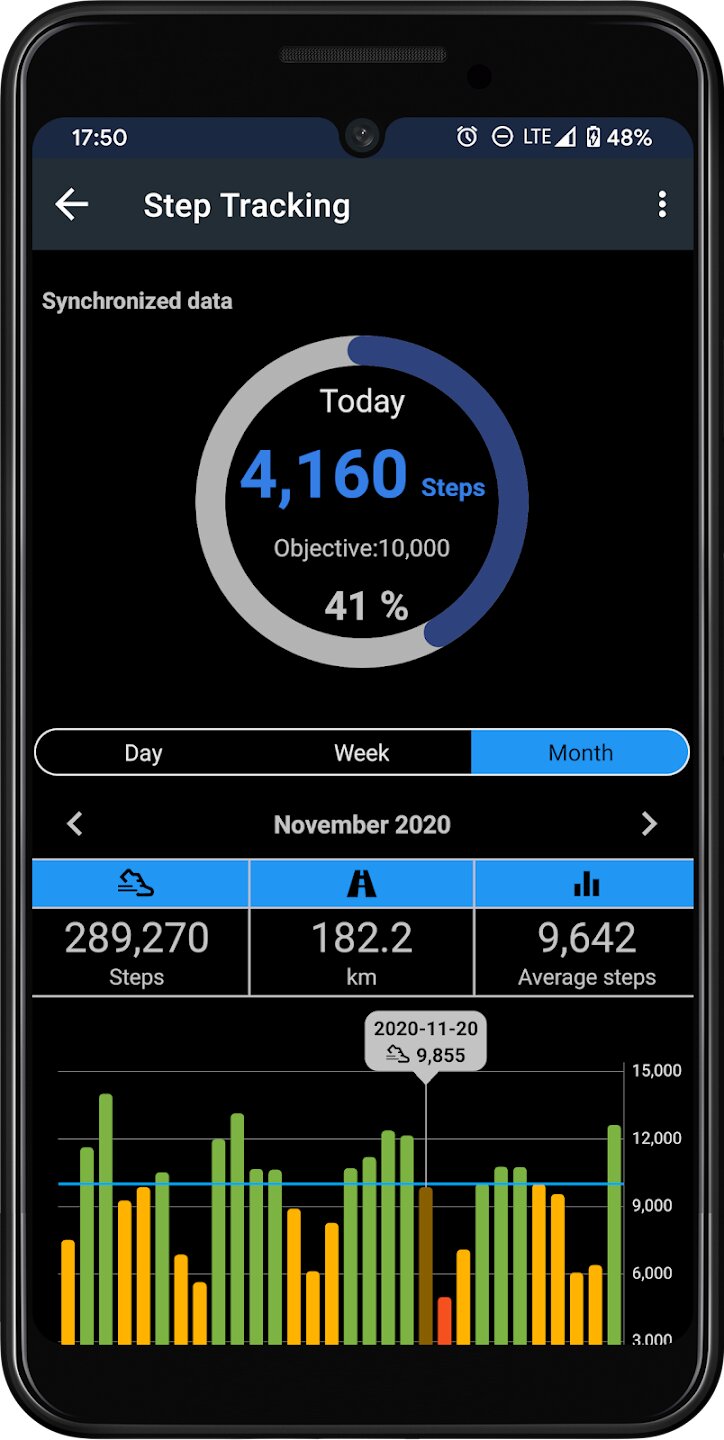Go back from Step Tracking
The width and height of the screenshot is (724, 1440).
click(x=72, y=205)
